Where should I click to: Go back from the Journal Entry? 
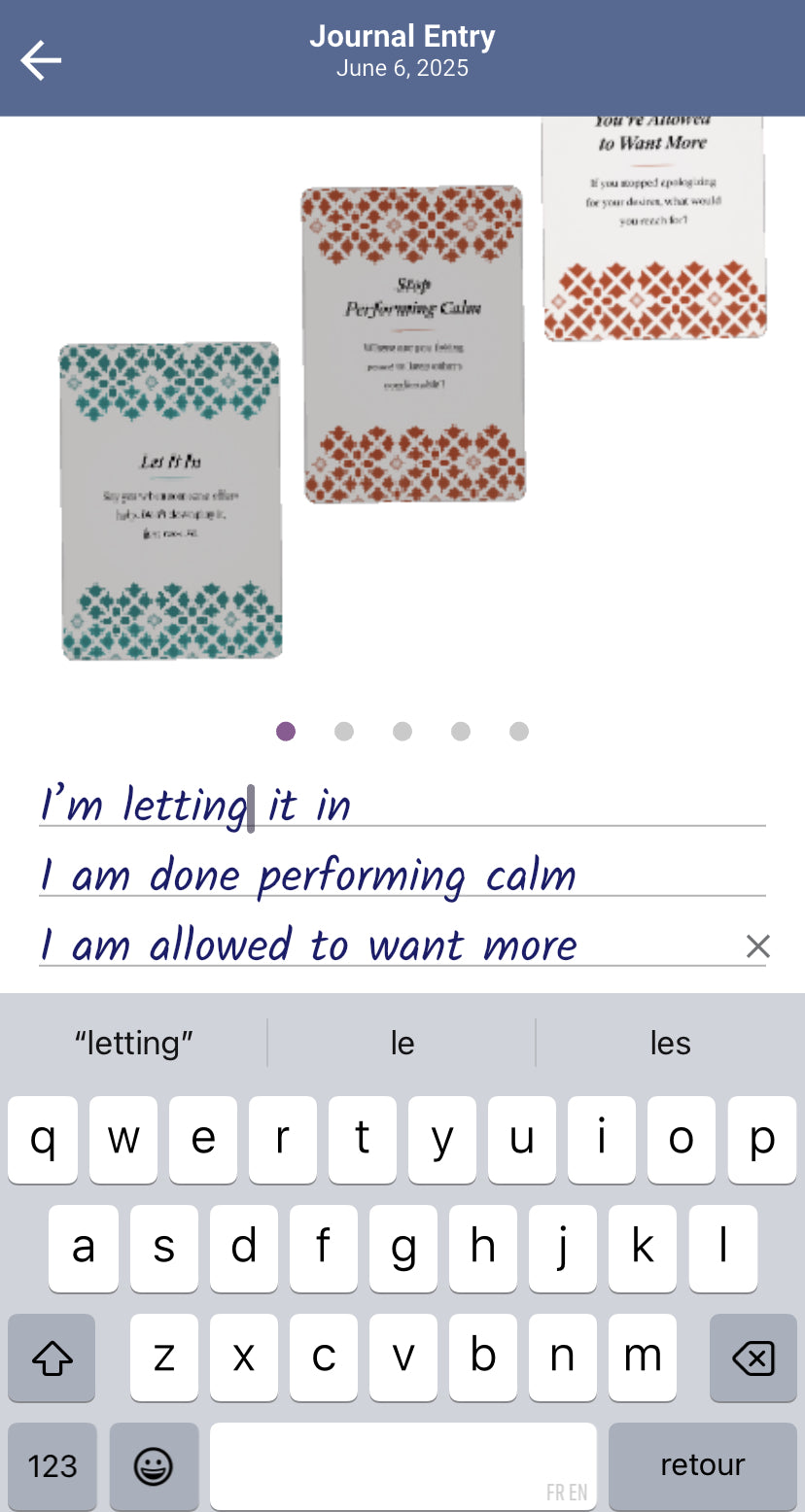(41, 60)
